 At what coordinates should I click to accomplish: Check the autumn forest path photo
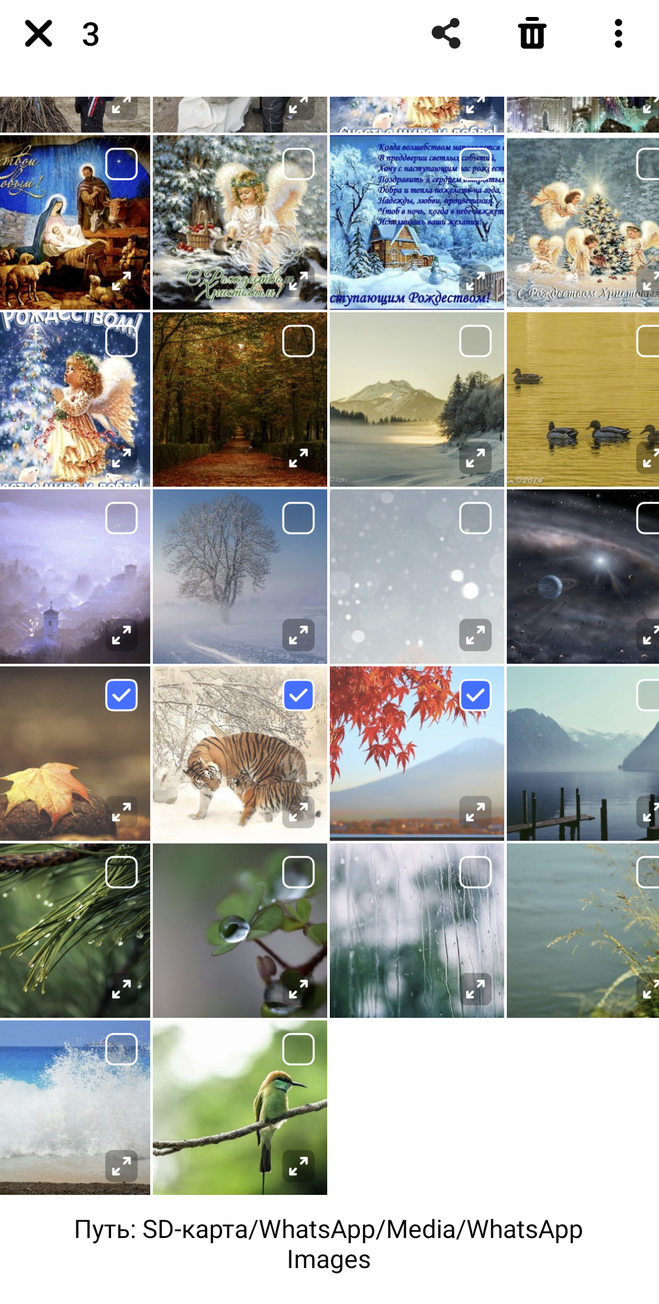[298, 341]
